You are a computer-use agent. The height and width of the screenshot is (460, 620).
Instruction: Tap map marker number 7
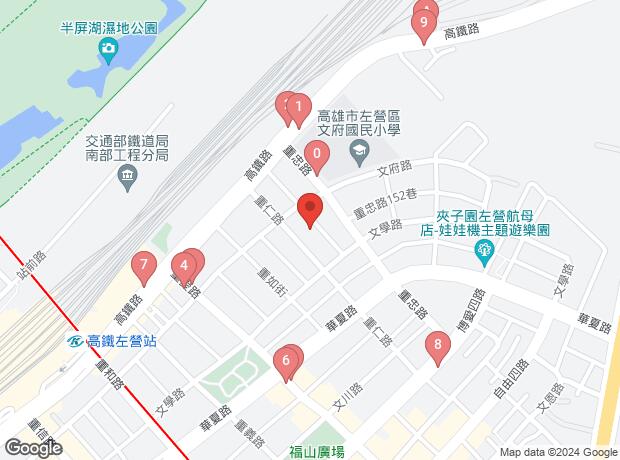point(145,267)
